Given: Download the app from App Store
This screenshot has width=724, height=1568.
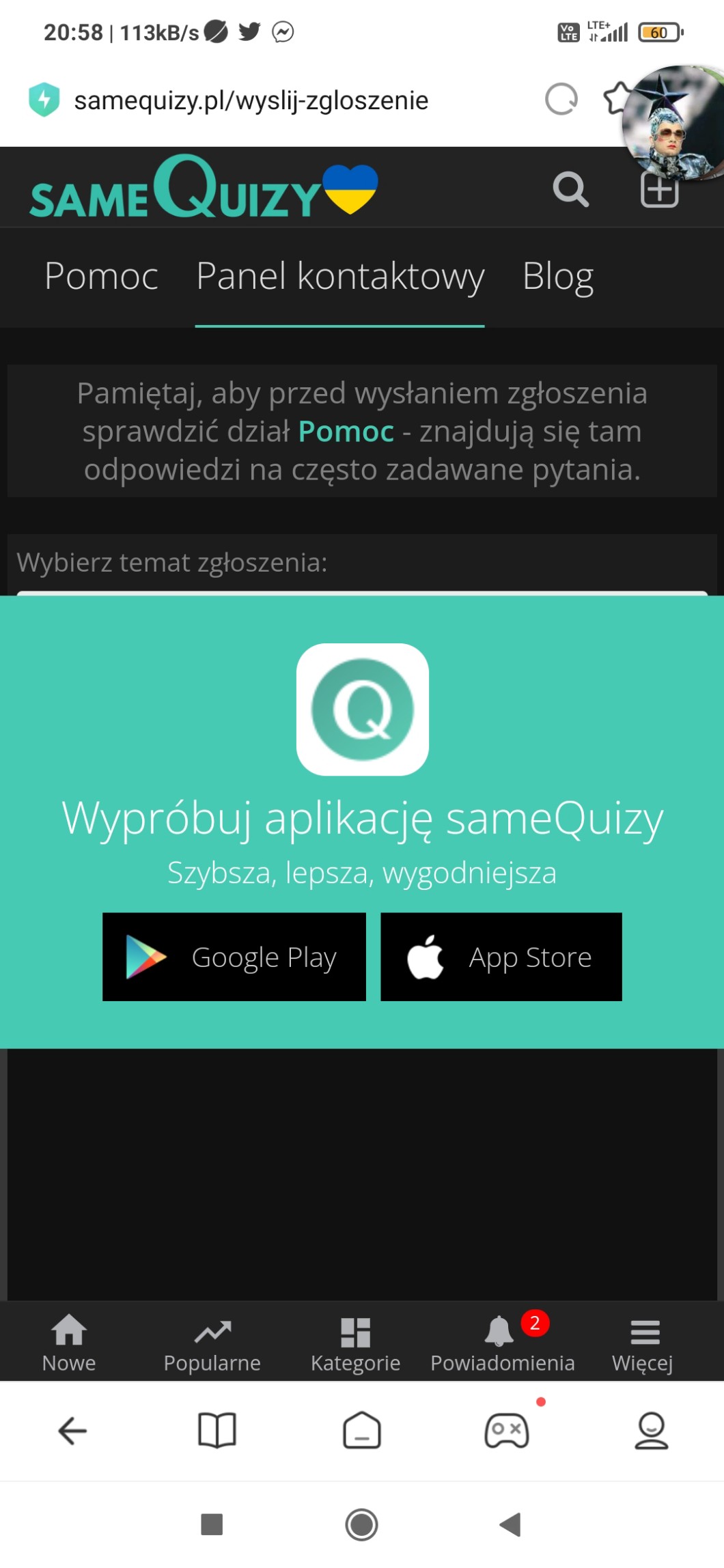Looking at the screenshot, I should pyautogui.click(x=501, y=957).
